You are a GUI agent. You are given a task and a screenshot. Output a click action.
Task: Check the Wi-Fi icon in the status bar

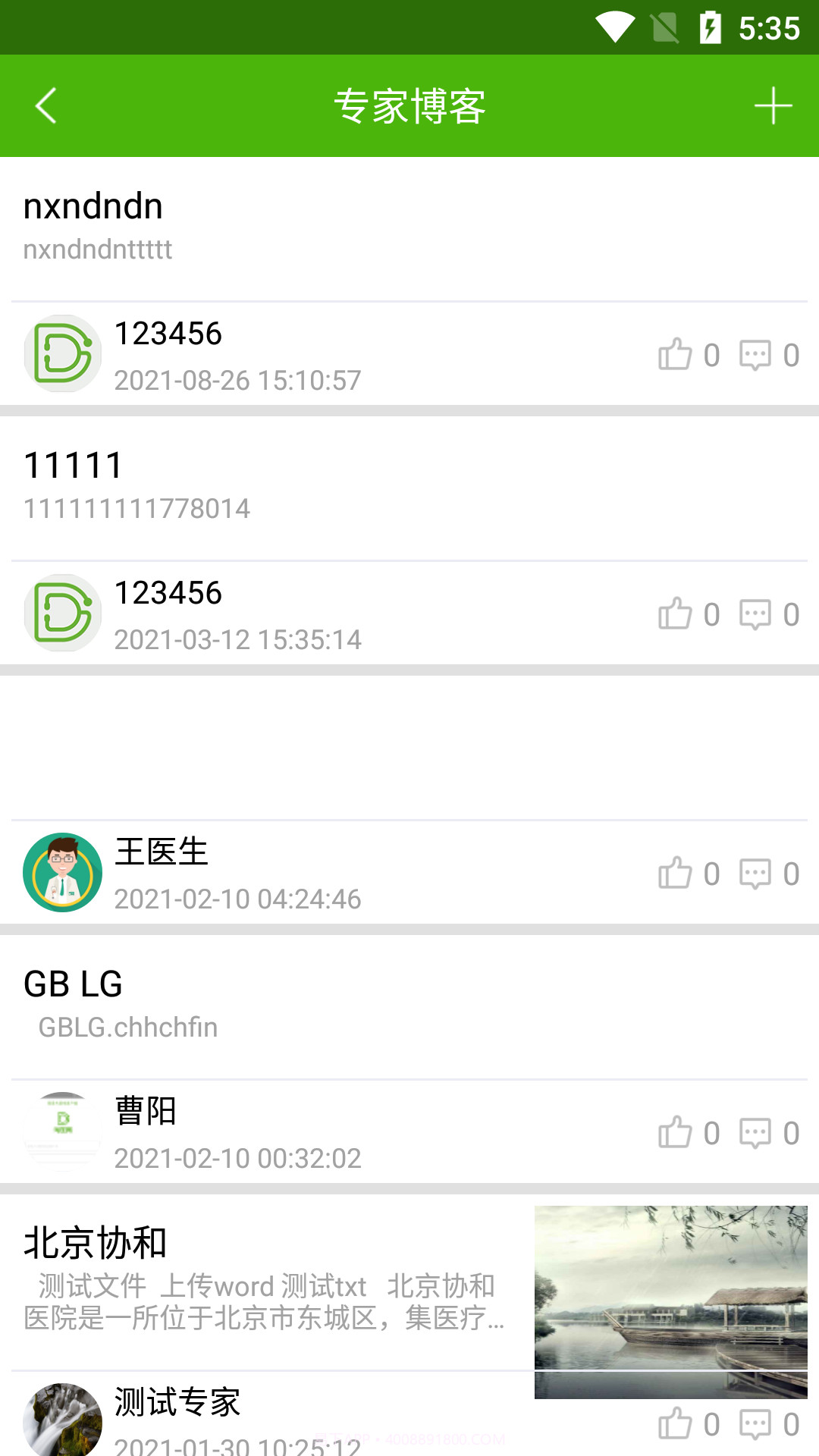pyautogui.click(x=616, y=27)
